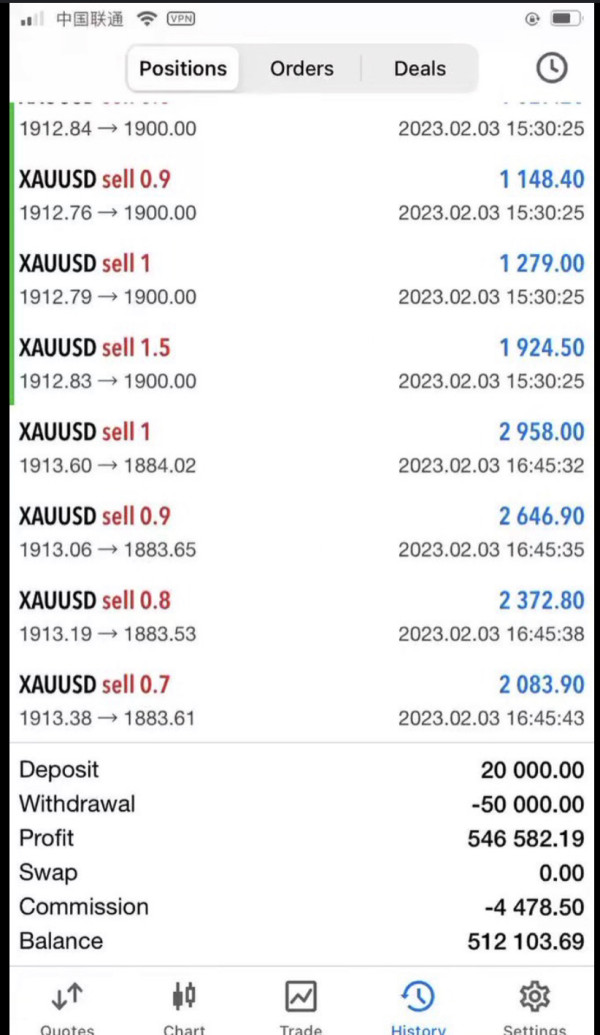
Task: Go to the Chart tab
Action: point(183,1007)
